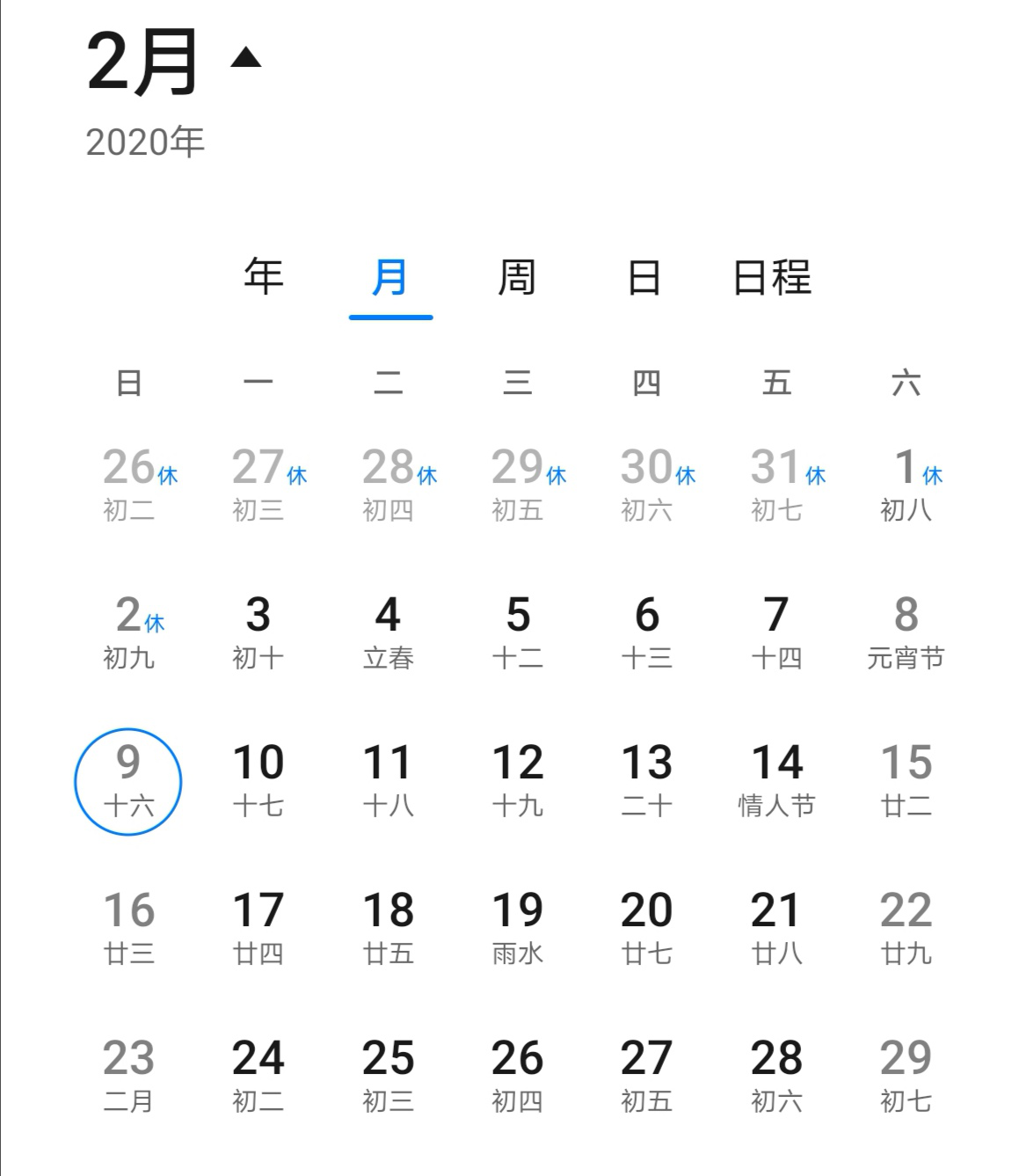Select January 31 初七
1034x1176 pixels.
tap(776, 484)
